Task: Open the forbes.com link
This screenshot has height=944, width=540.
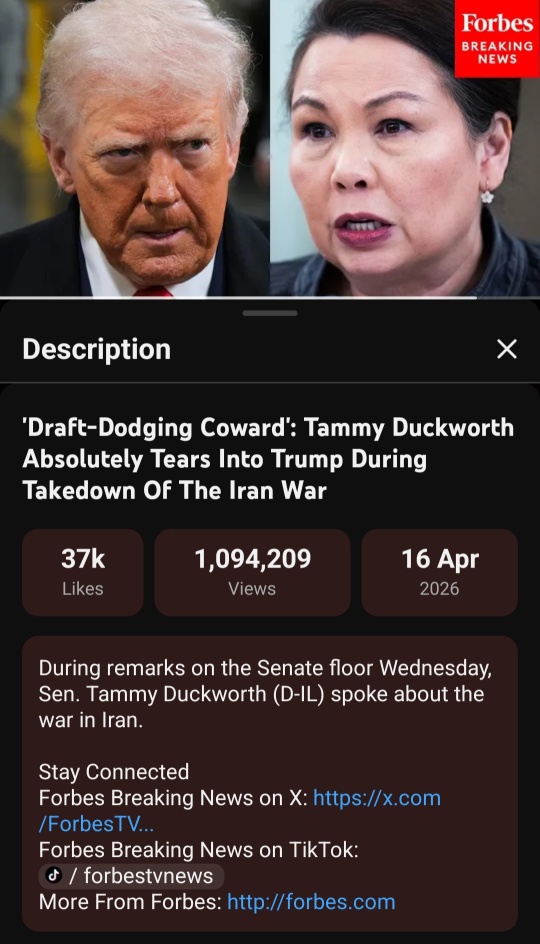Action: (311, 902)
